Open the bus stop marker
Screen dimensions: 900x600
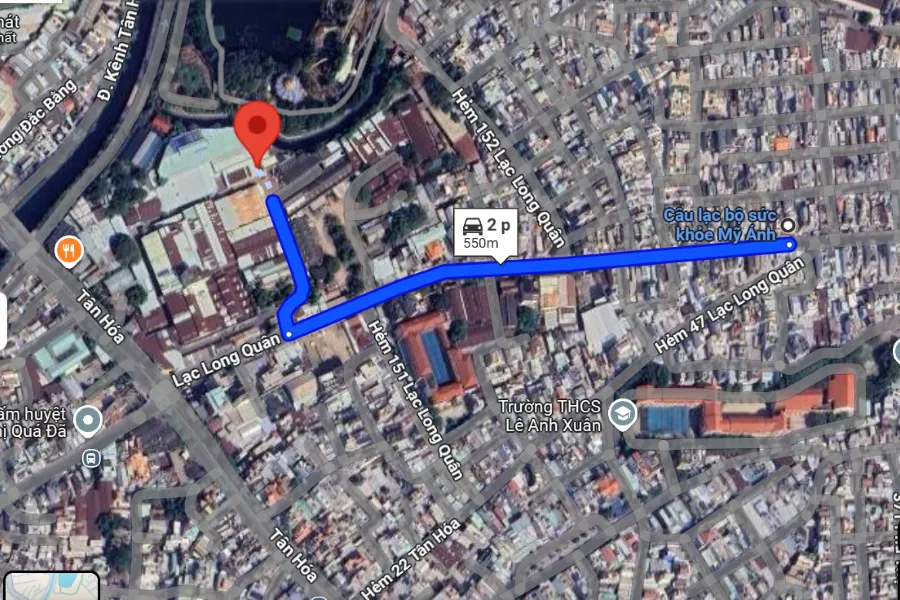pos(91,458)
